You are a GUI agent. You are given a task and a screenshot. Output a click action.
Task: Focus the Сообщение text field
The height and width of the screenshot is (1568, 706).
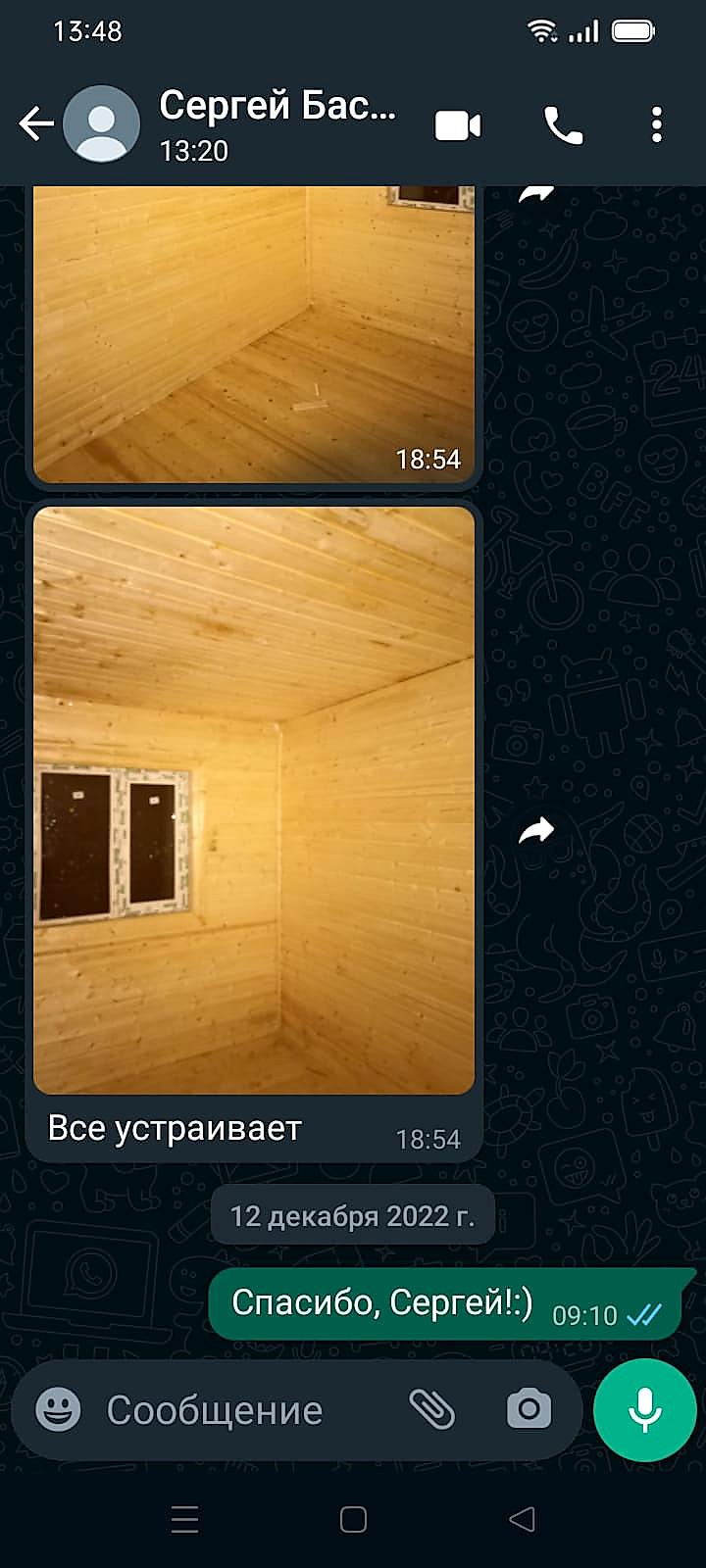click(245, 1410)
